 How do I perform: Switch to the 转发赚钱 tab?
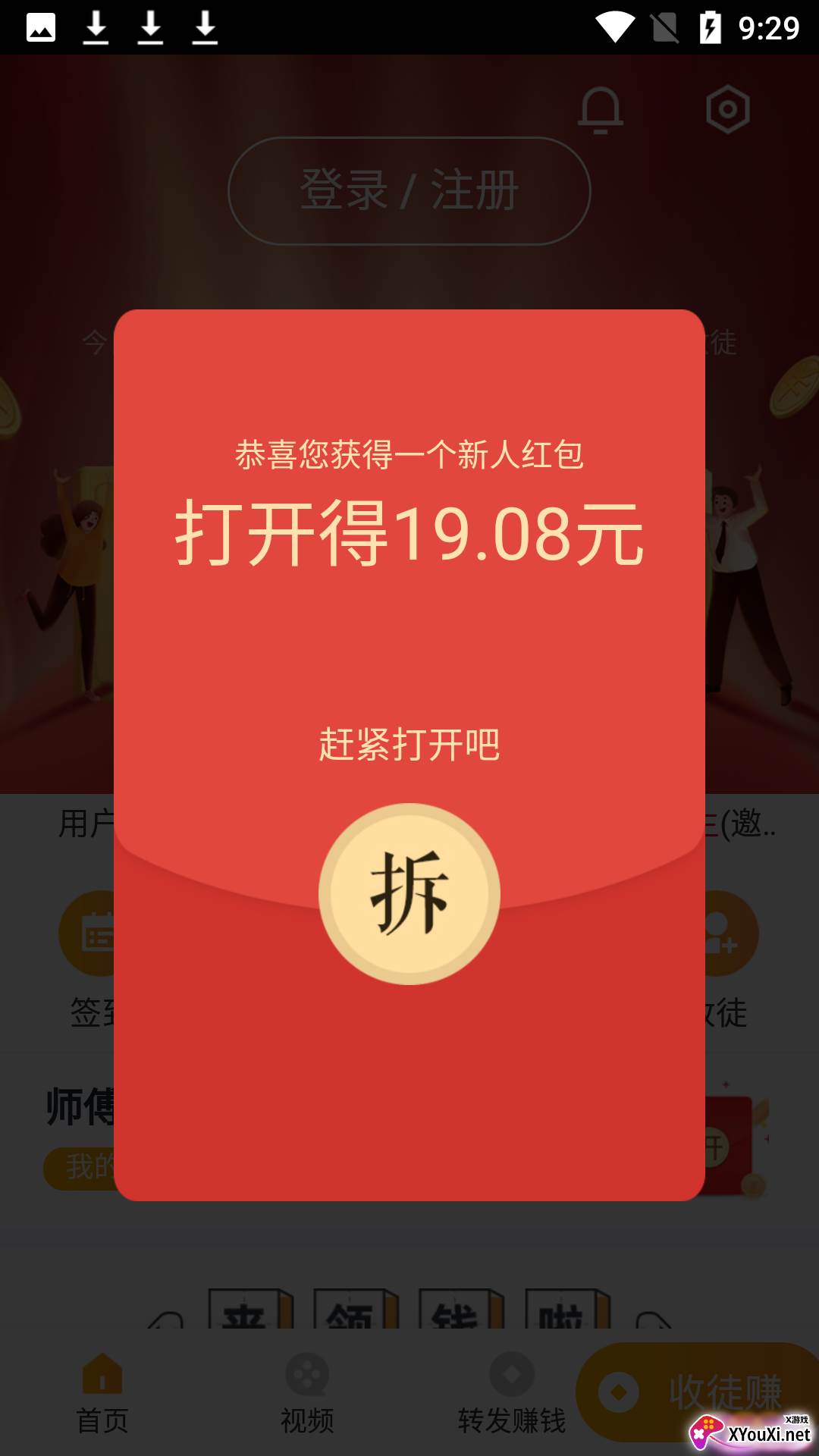(512, 1394)
